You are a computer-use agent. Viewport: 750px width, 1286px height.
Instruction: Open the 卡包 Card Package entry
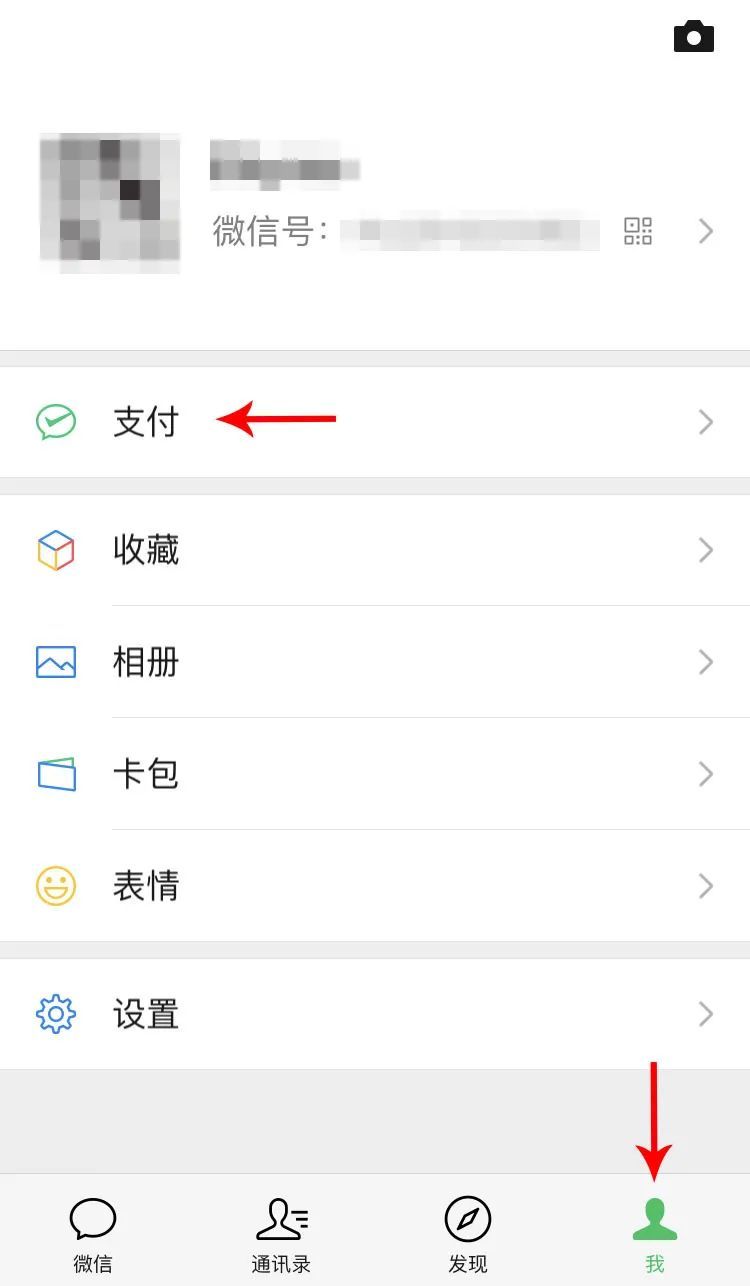click(146, 774)
